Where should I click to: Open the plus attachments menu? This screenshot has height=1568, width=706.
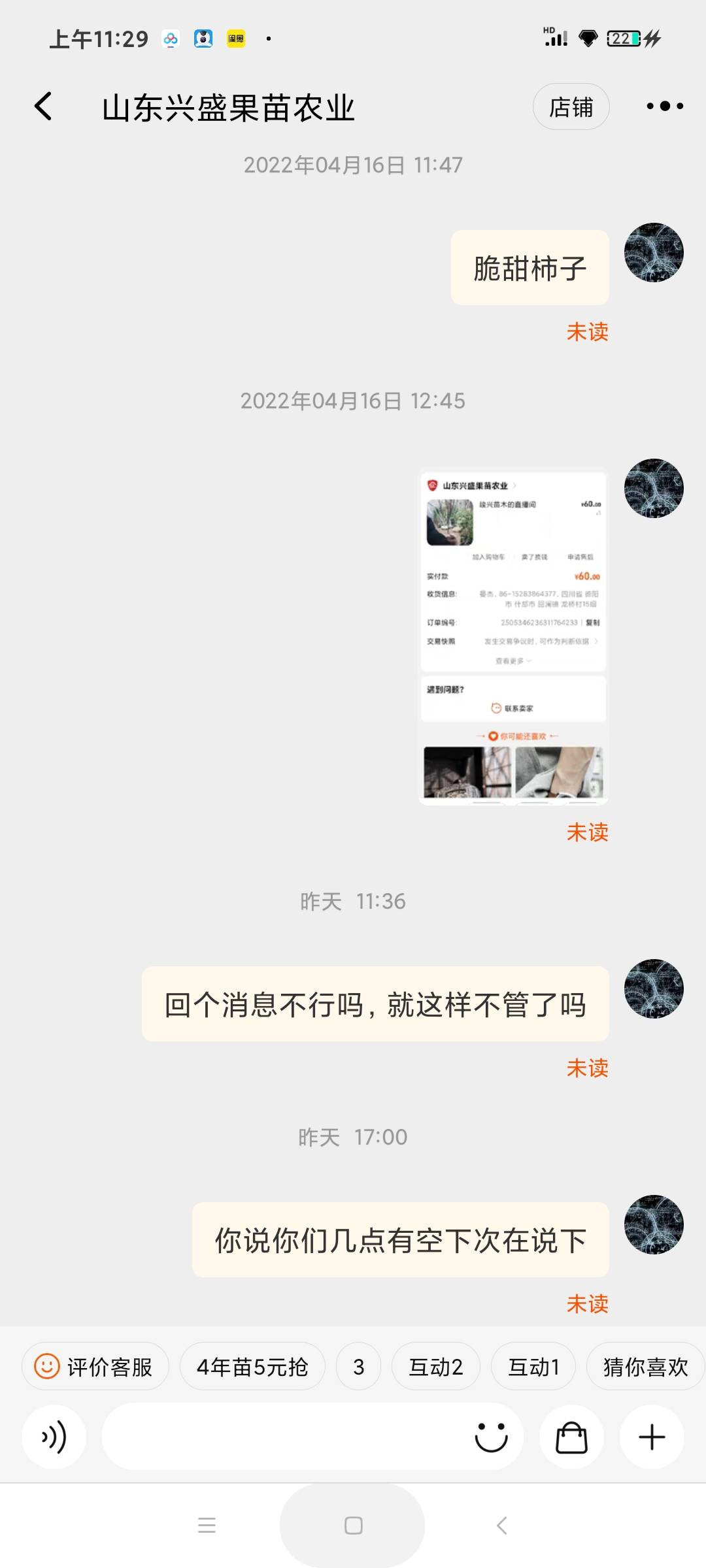[x=652, y=1437]
